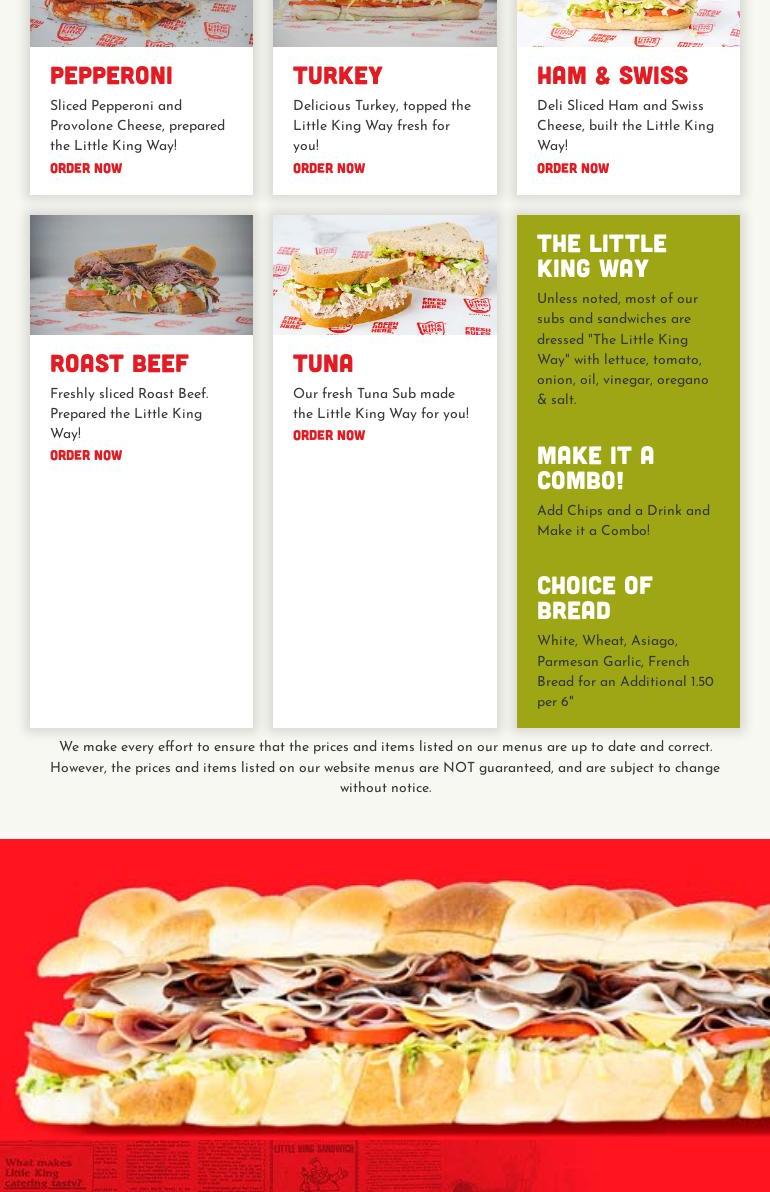Order the Pepperoni sub now
This screenshot has width=770, height=1192.
pyautogui.click(x=86, y=168)
